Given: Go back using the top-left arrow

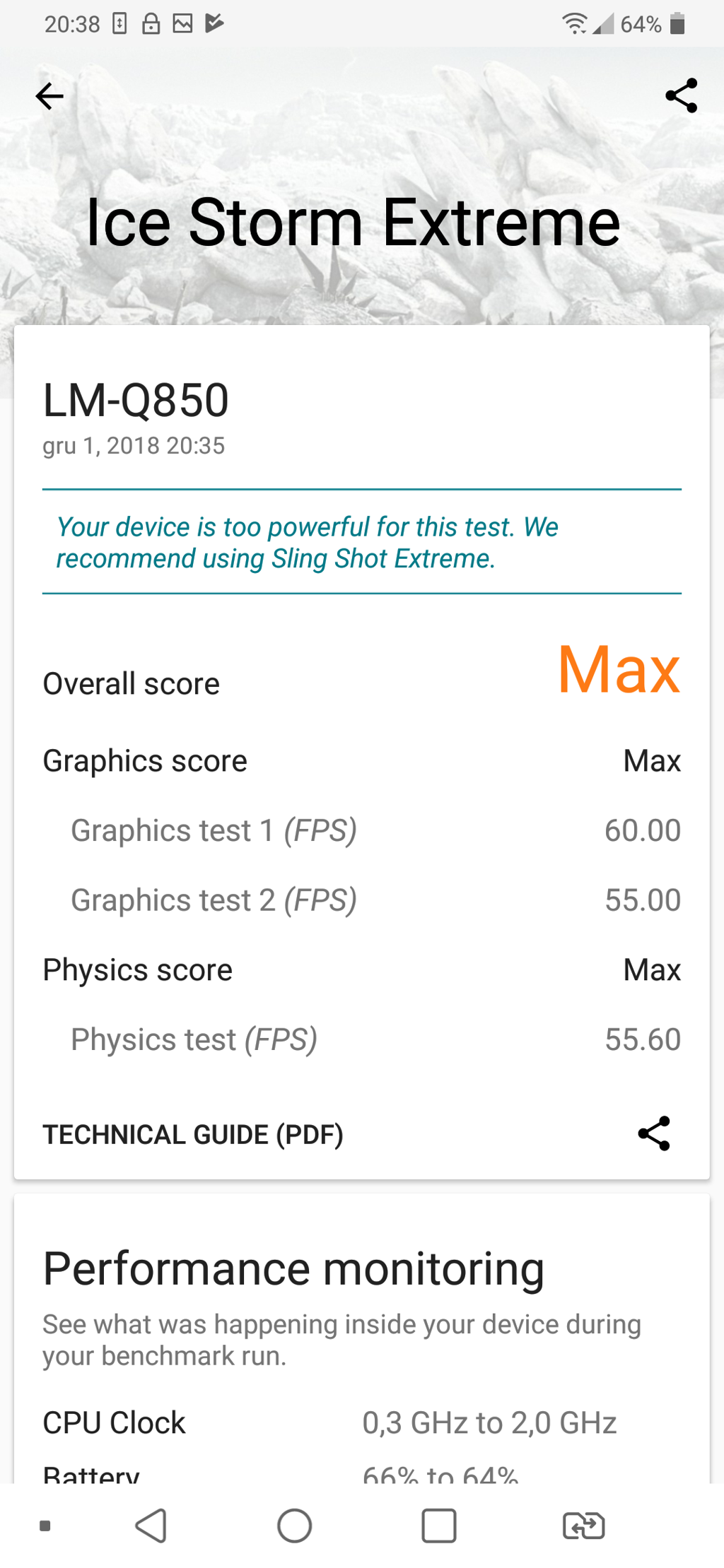Looking at the screenshot, I should coord(49,96).
